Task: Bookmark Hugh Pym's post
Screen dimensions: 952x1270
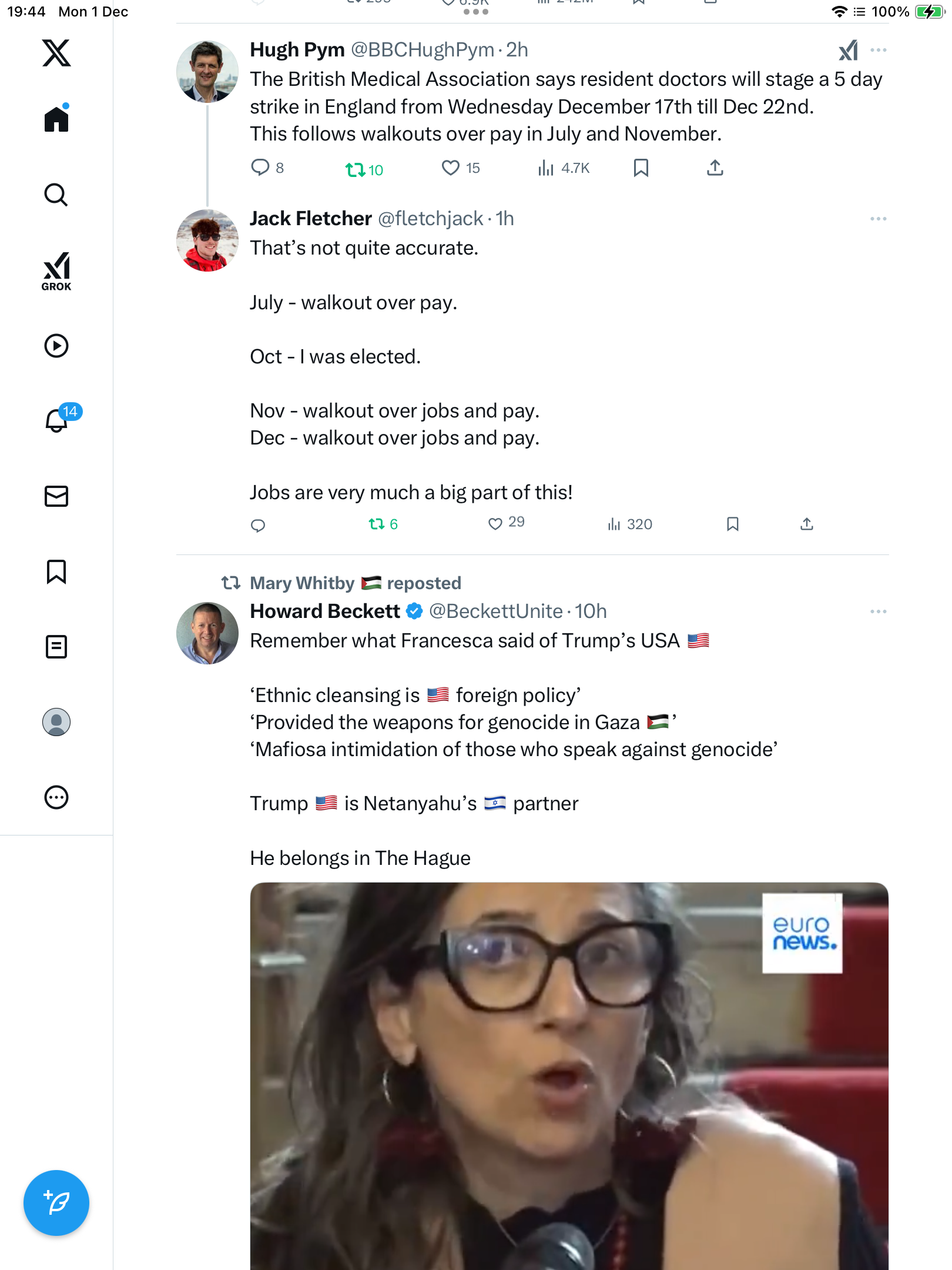Action: pos(641,168)
